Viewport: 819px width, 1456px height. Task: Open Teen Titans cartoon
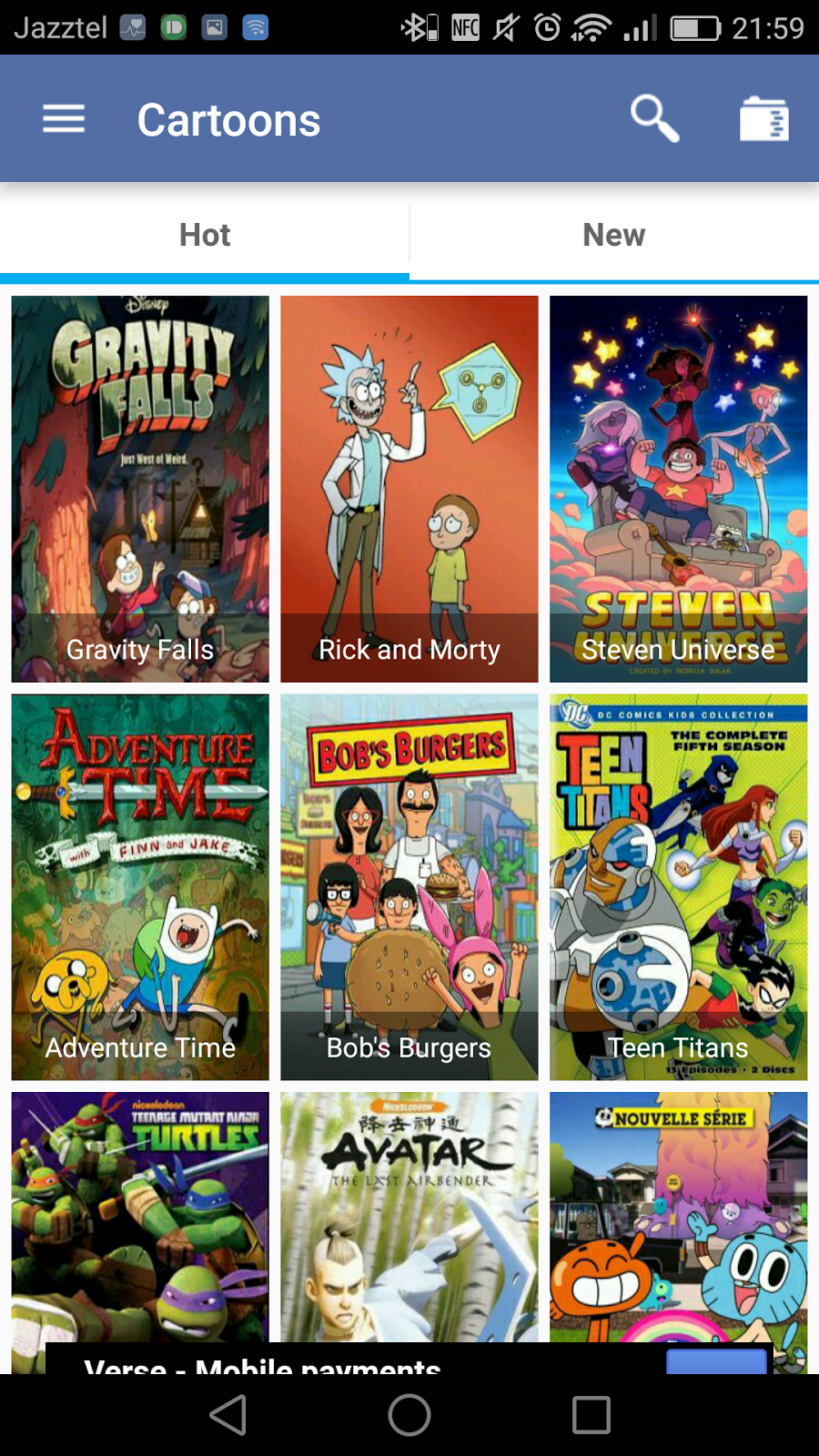tap(678, 887)
